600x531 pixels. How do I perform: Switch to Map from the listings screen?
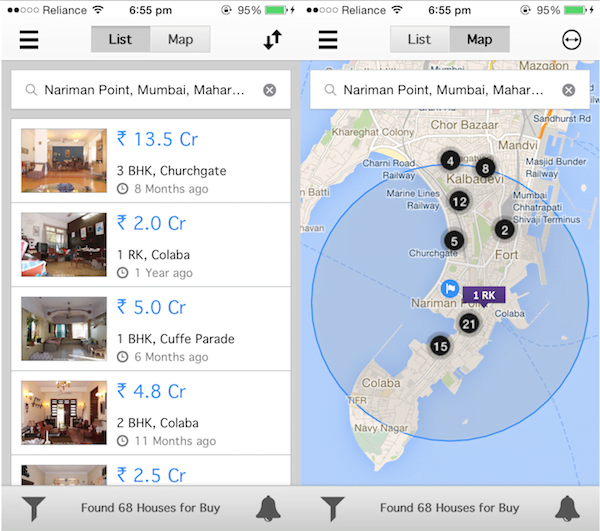[180, 40]
